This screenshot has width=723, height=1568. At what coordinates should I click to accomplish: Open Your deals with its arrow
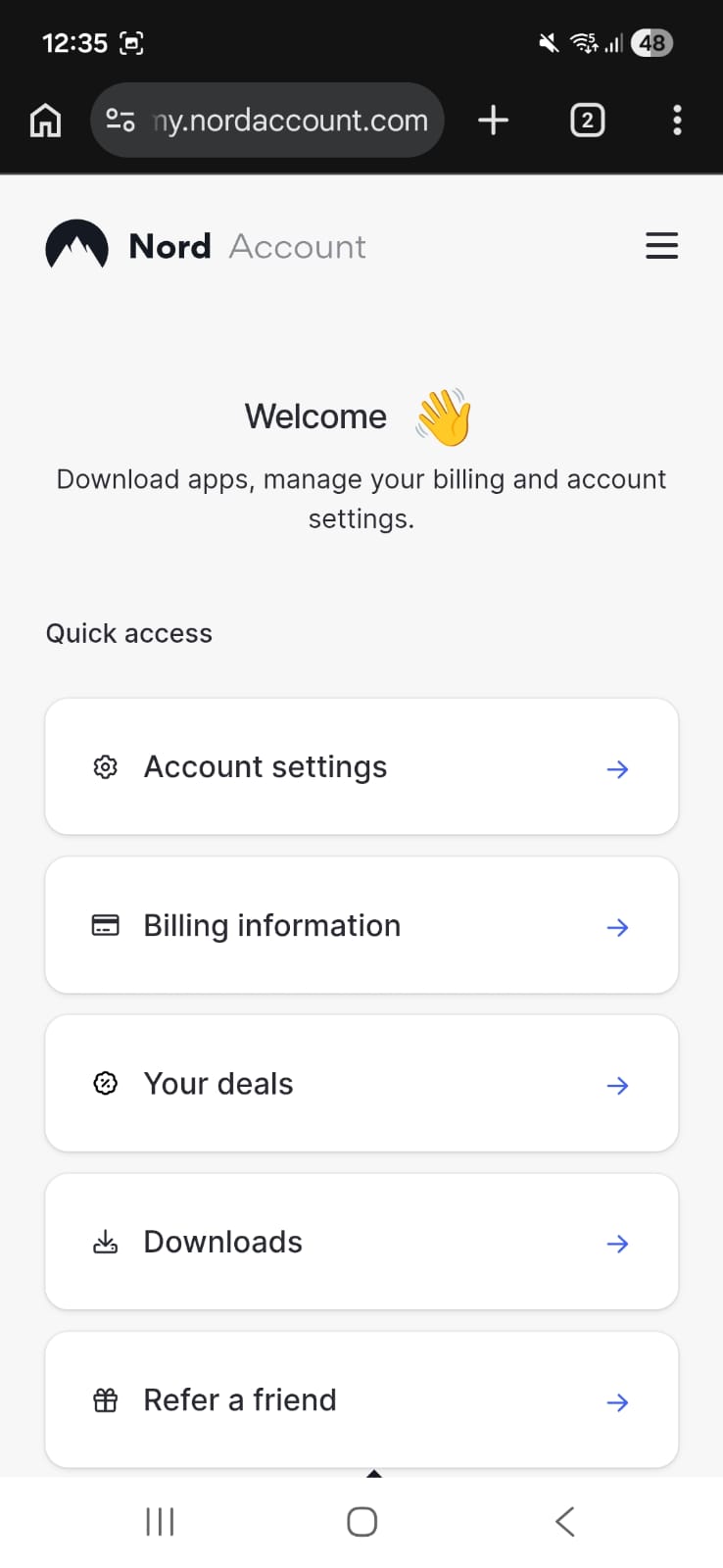[x=617, y=1085]
